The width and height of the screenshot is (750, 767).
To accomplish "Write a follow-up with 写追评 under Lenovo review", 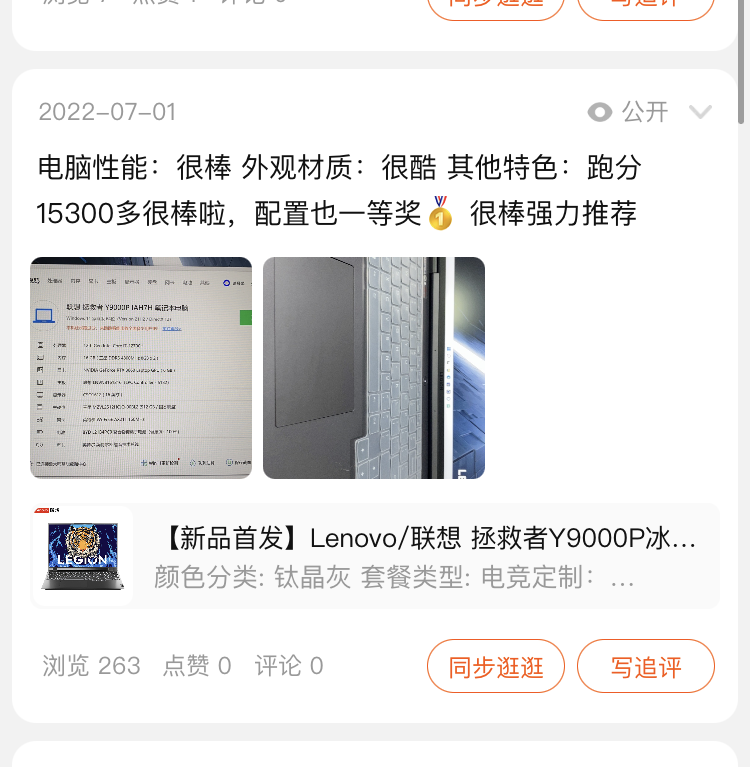I will click(646, 666).
